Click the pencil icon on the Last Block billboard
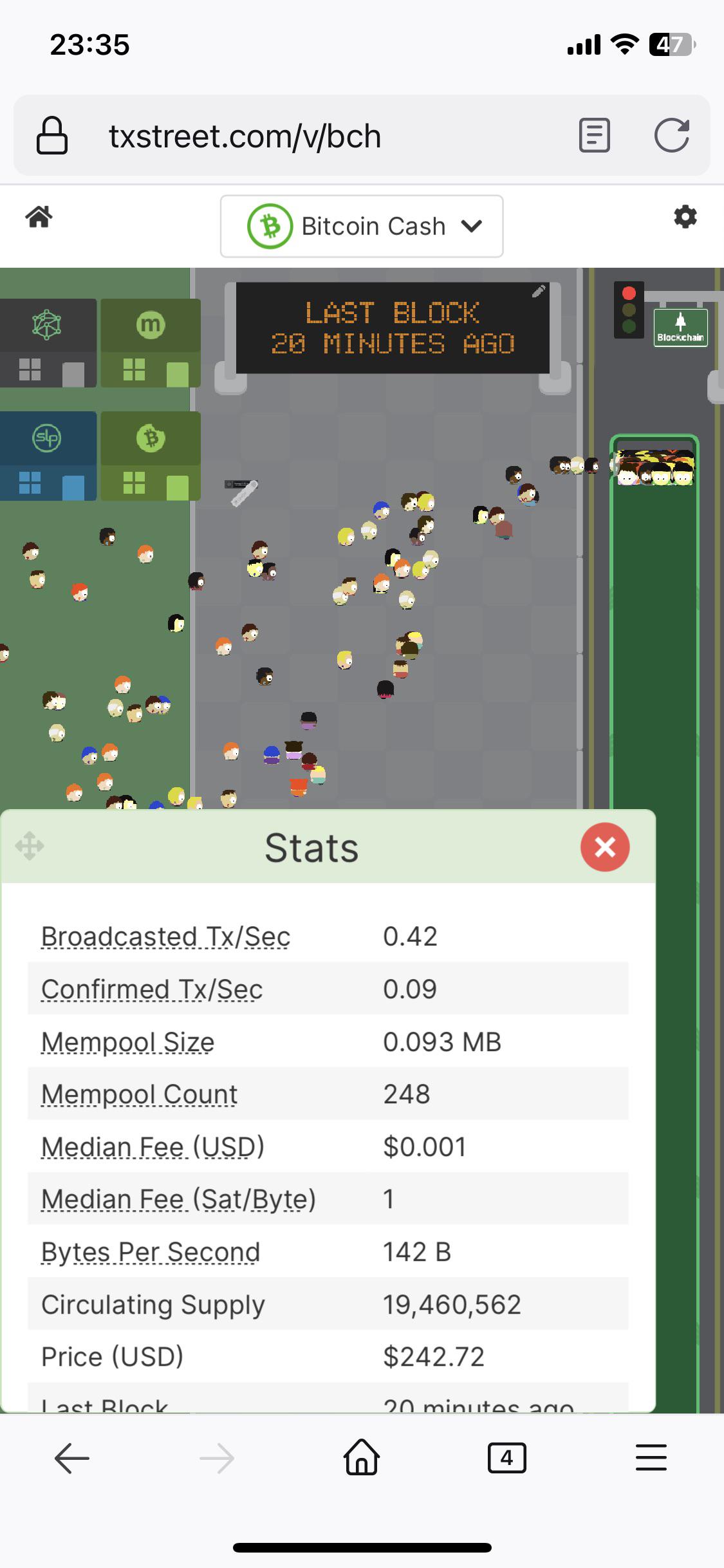This screenshot has height=1568, width=724. 538,291
